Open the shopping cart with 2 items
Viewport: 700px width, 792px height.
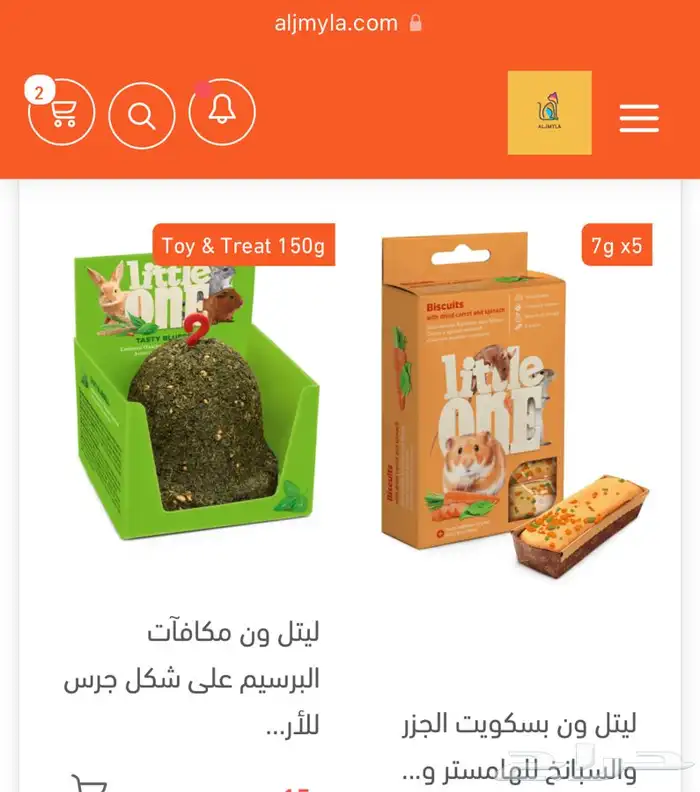click(62, 114)
